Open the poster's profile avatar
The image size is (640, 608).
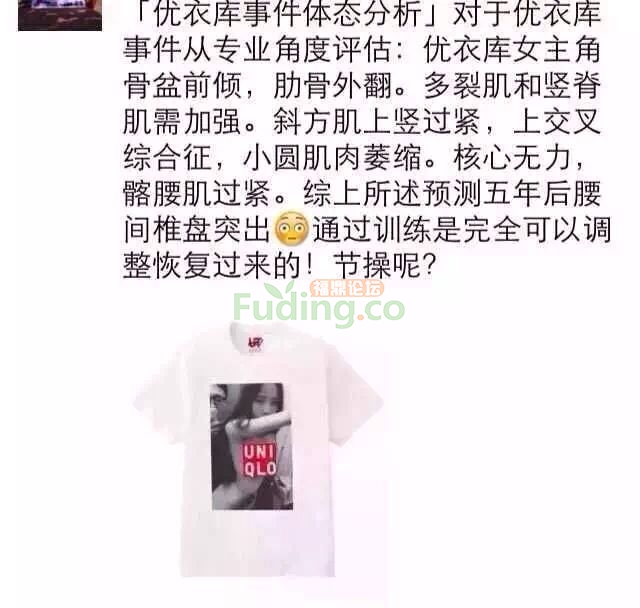pos(59,13)
